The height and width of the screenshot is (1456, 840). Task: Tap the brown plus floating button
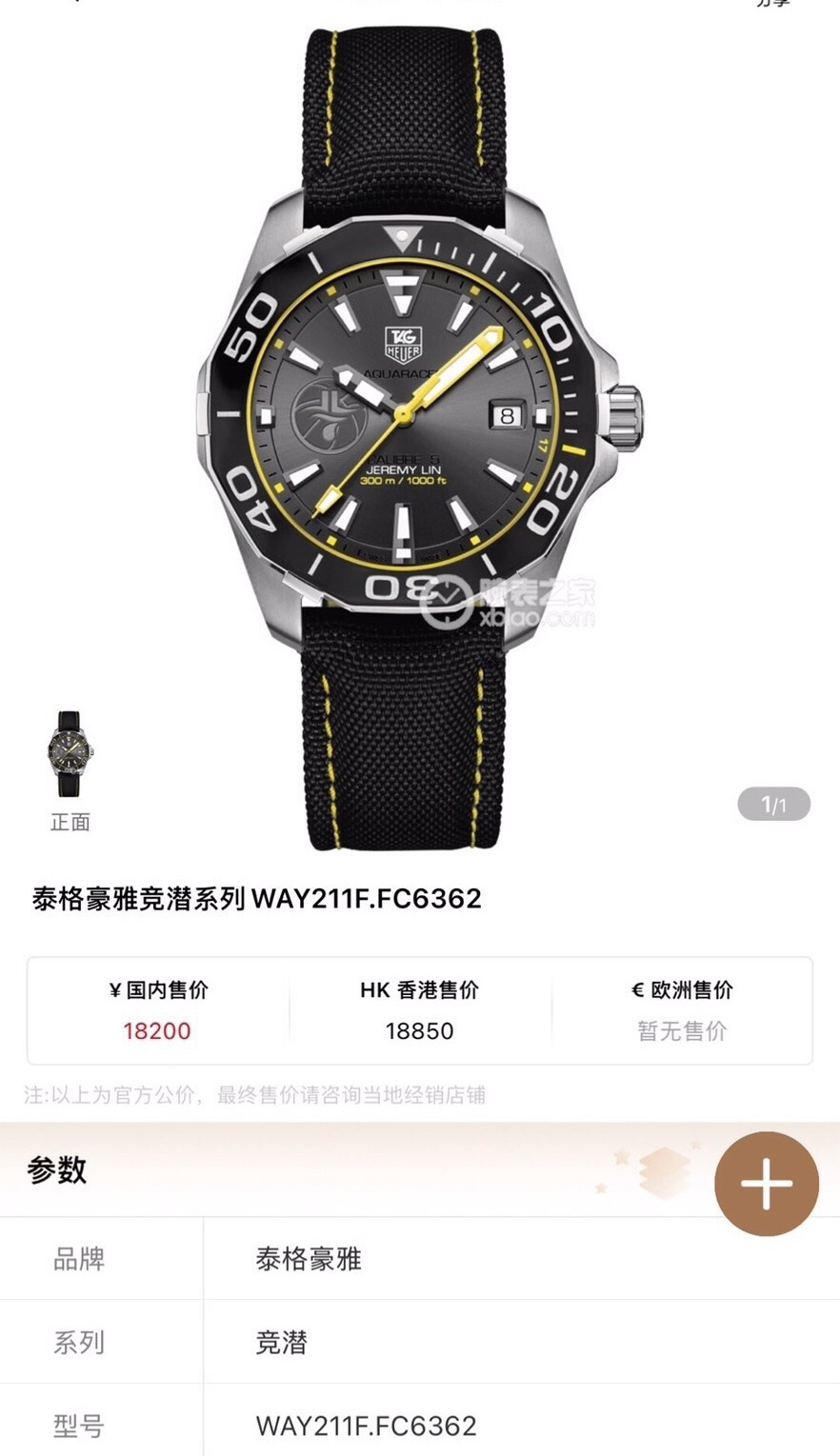tap(767, 1184)
